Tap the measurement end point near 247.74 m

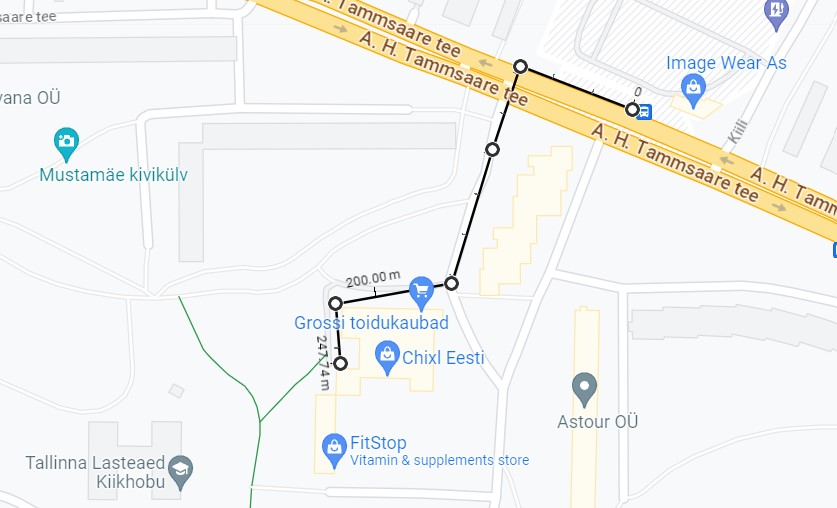(341, 363)
